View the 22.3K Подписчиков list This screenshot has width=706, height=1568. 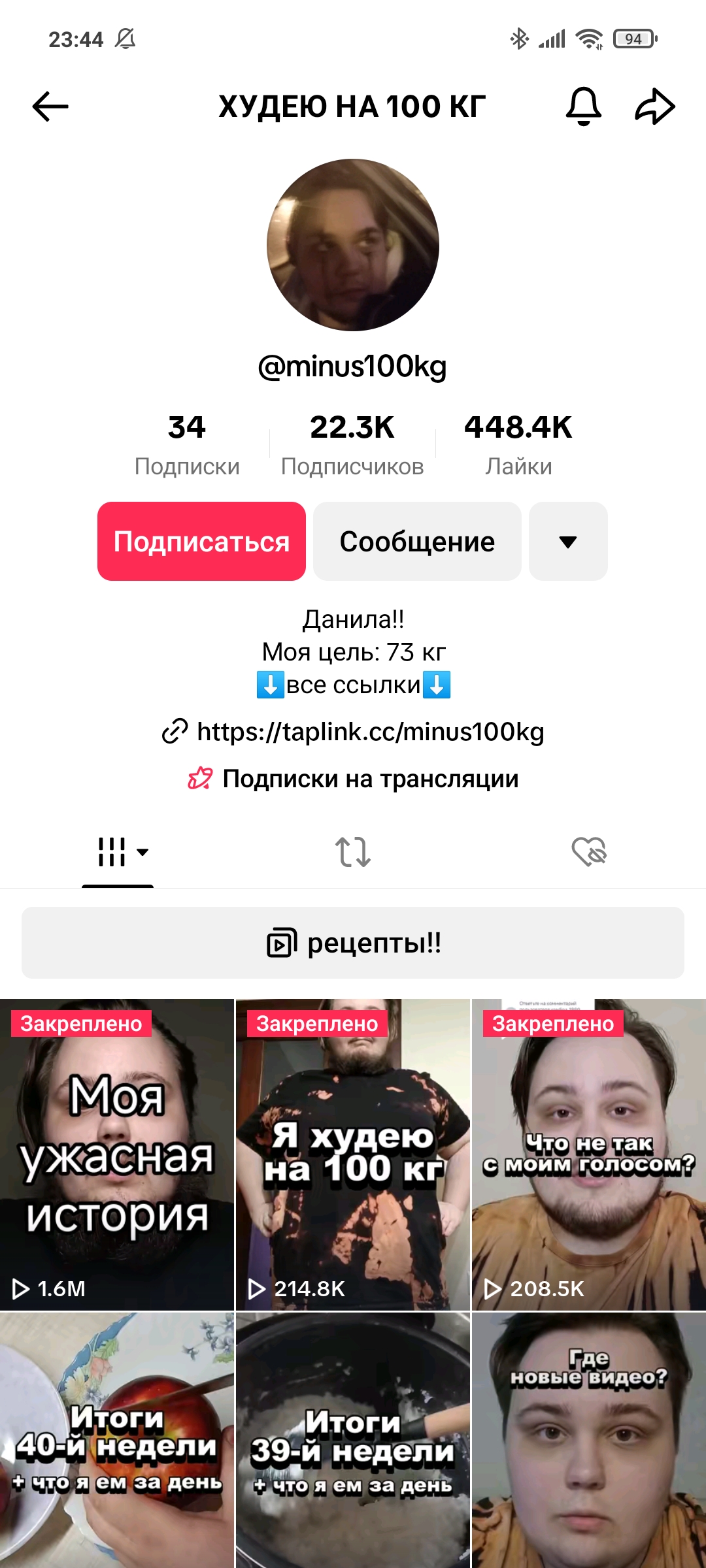point(352,444)
